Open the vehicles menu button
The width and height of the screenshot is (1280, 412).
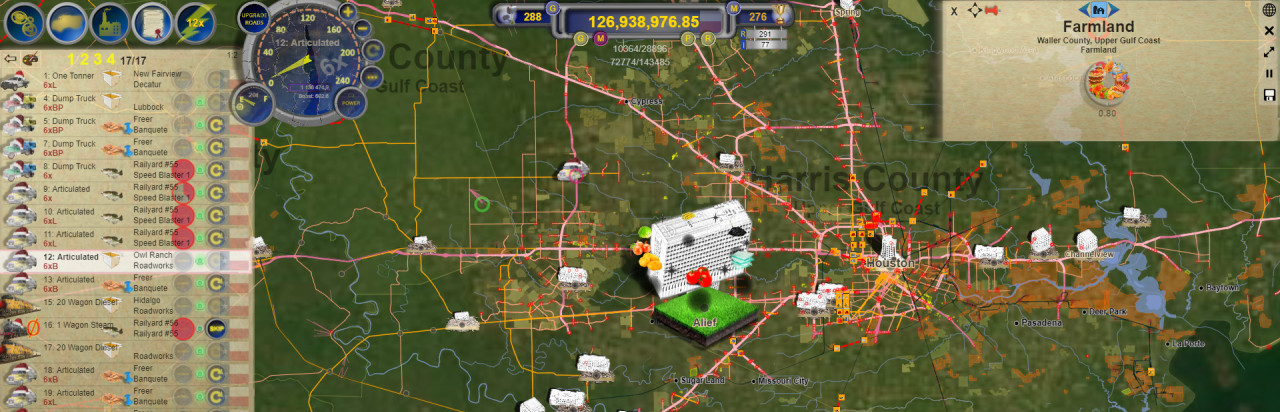(66, 22)
